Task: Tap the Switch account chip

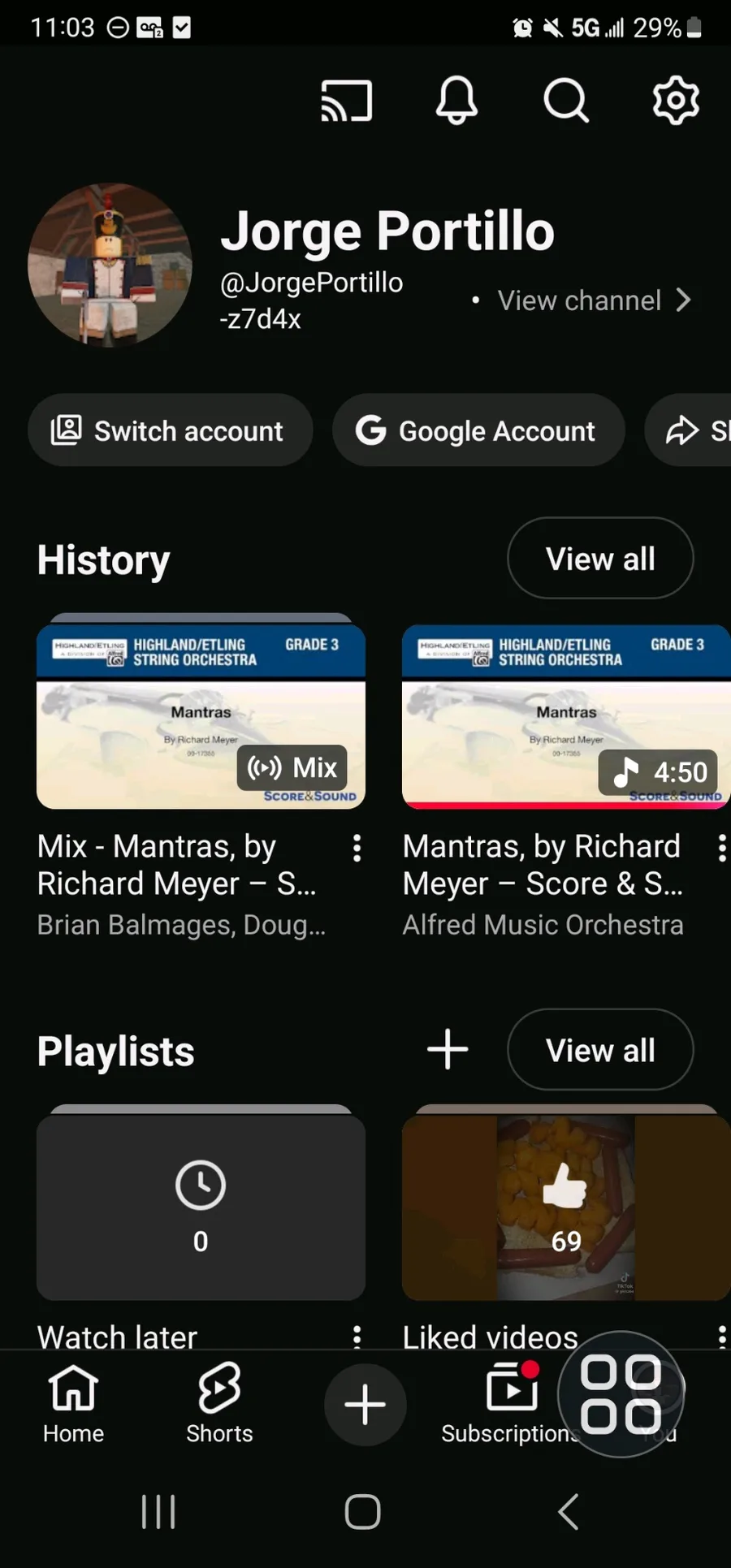Action: click(x=171, y=430)
